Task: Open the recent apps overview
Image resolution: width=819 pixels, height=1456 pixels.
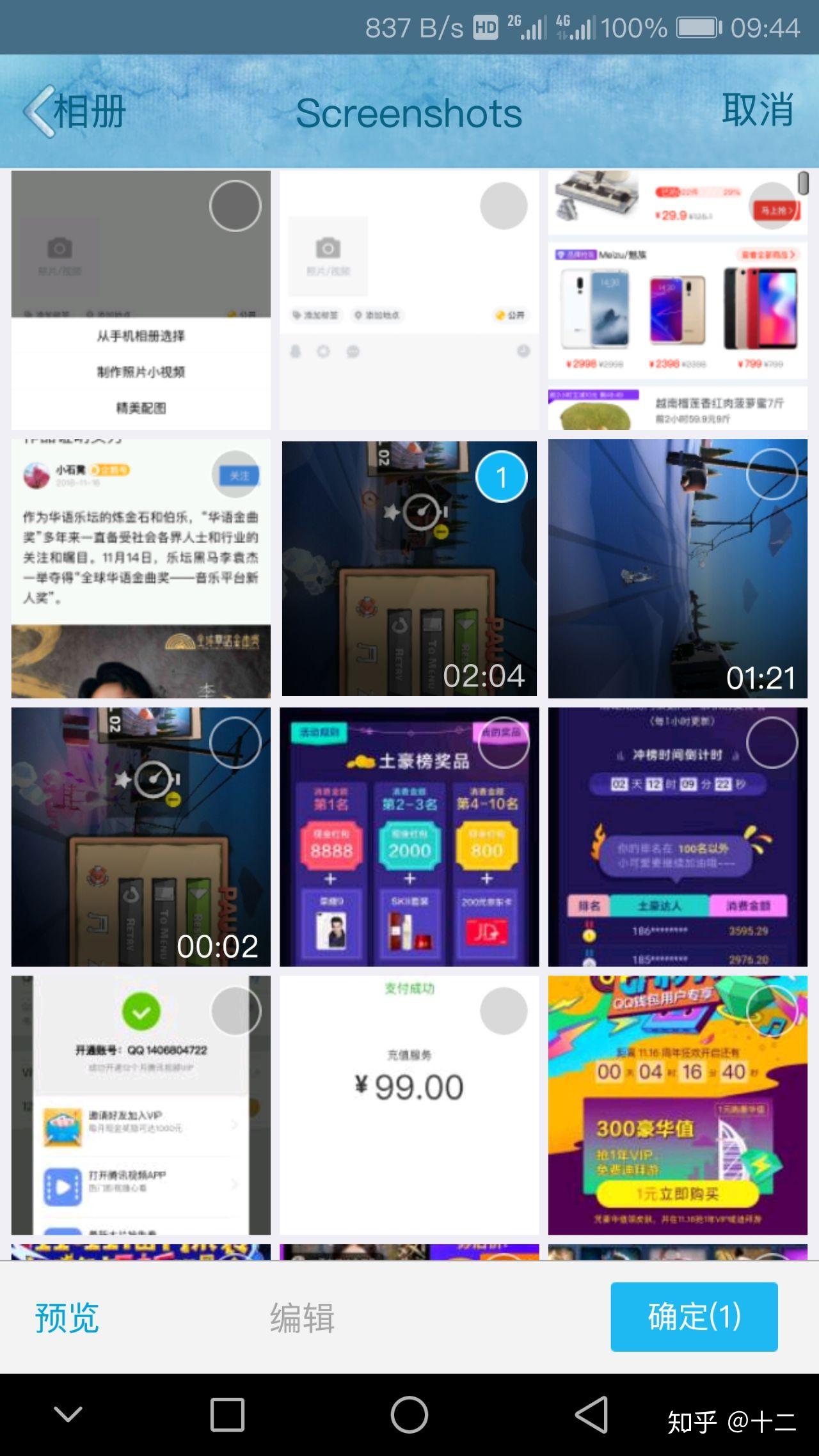Action: 227,1414
